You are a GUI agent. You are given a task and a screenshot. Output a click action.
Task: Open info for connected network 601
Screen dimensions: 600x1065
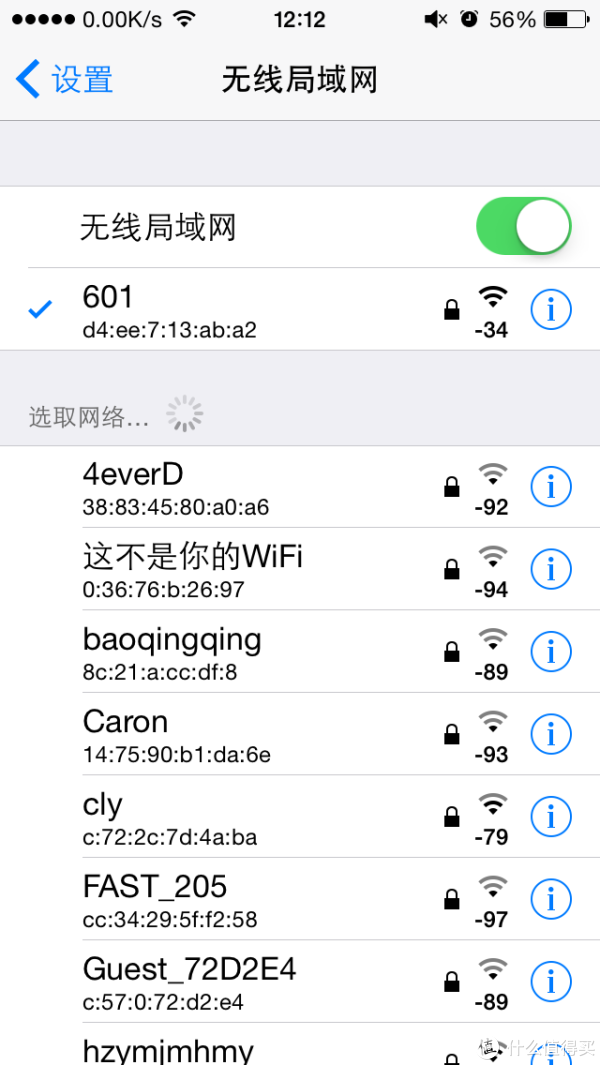550,310
